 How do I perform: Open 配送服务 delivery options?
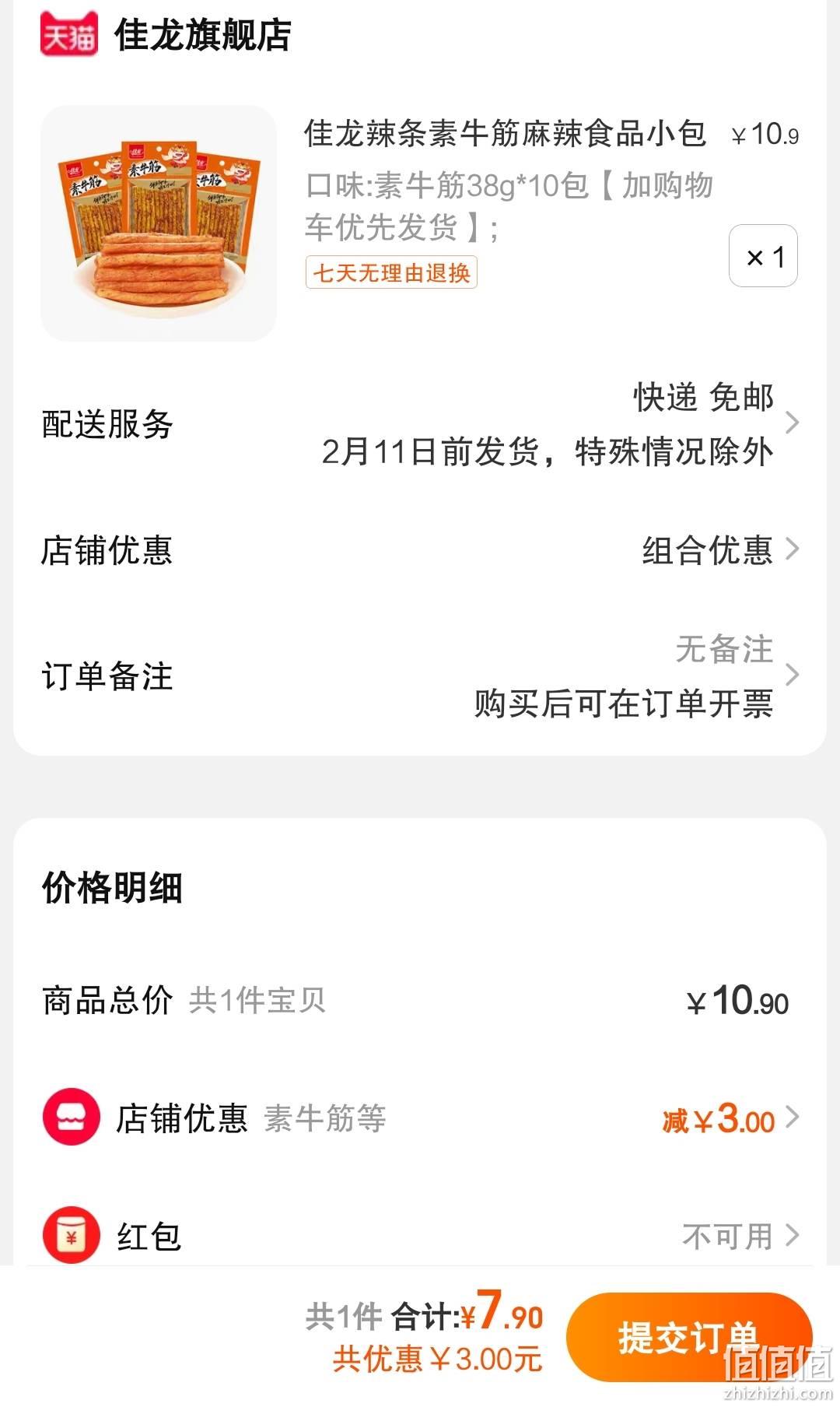(x=420, y=424)
